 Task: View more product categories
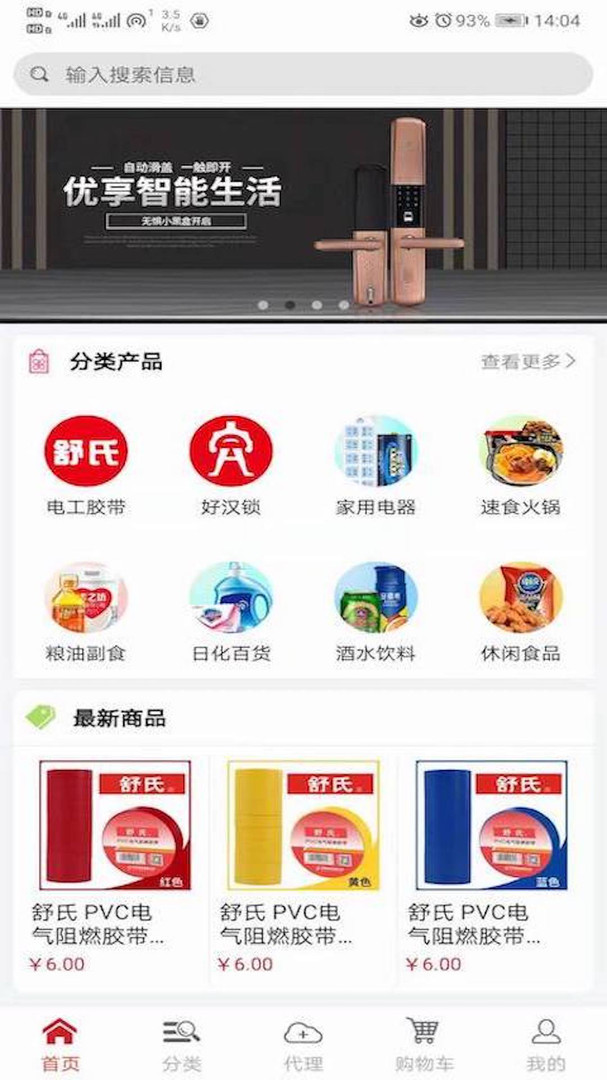pos(528,362)
